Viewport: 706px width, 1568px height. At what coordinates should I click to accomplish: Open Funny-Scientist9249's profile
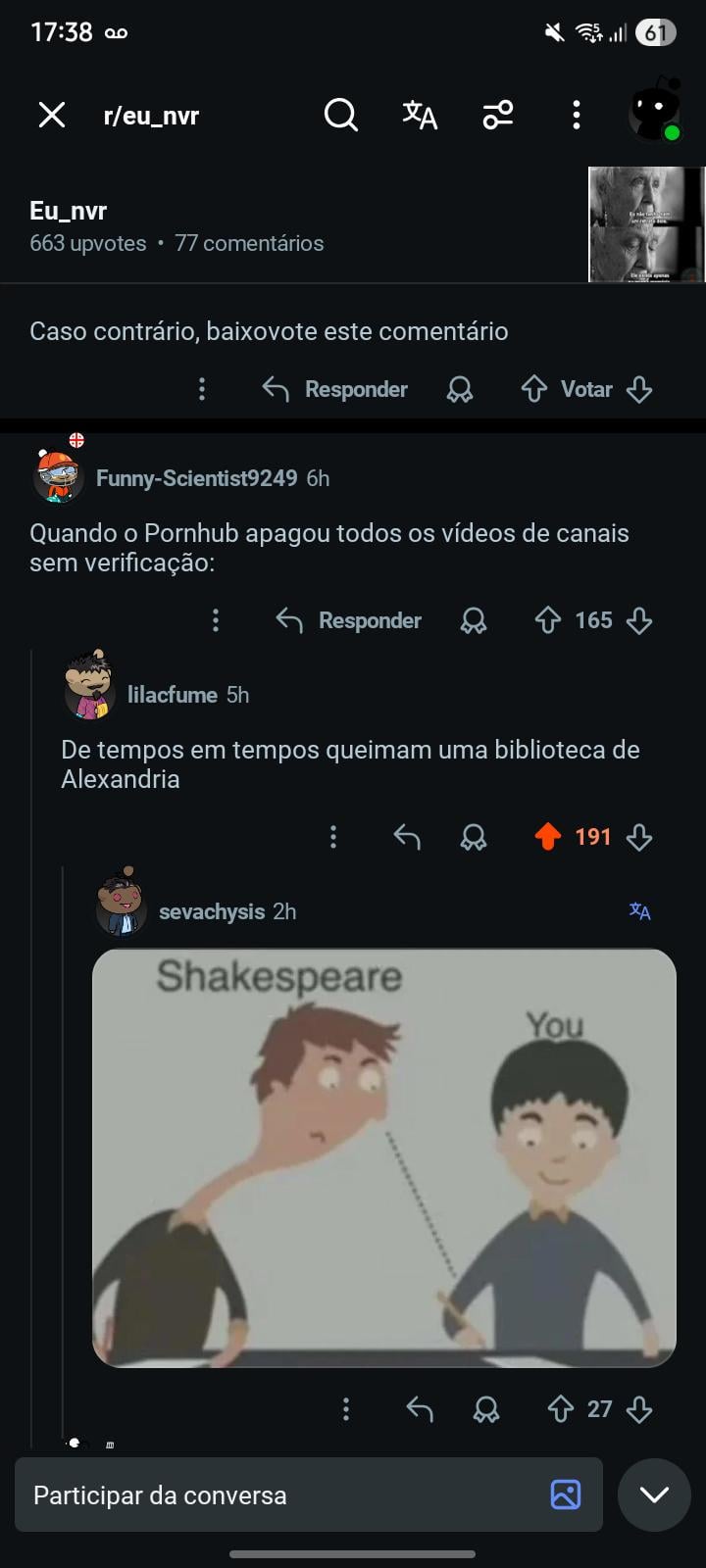click(196, 478)
